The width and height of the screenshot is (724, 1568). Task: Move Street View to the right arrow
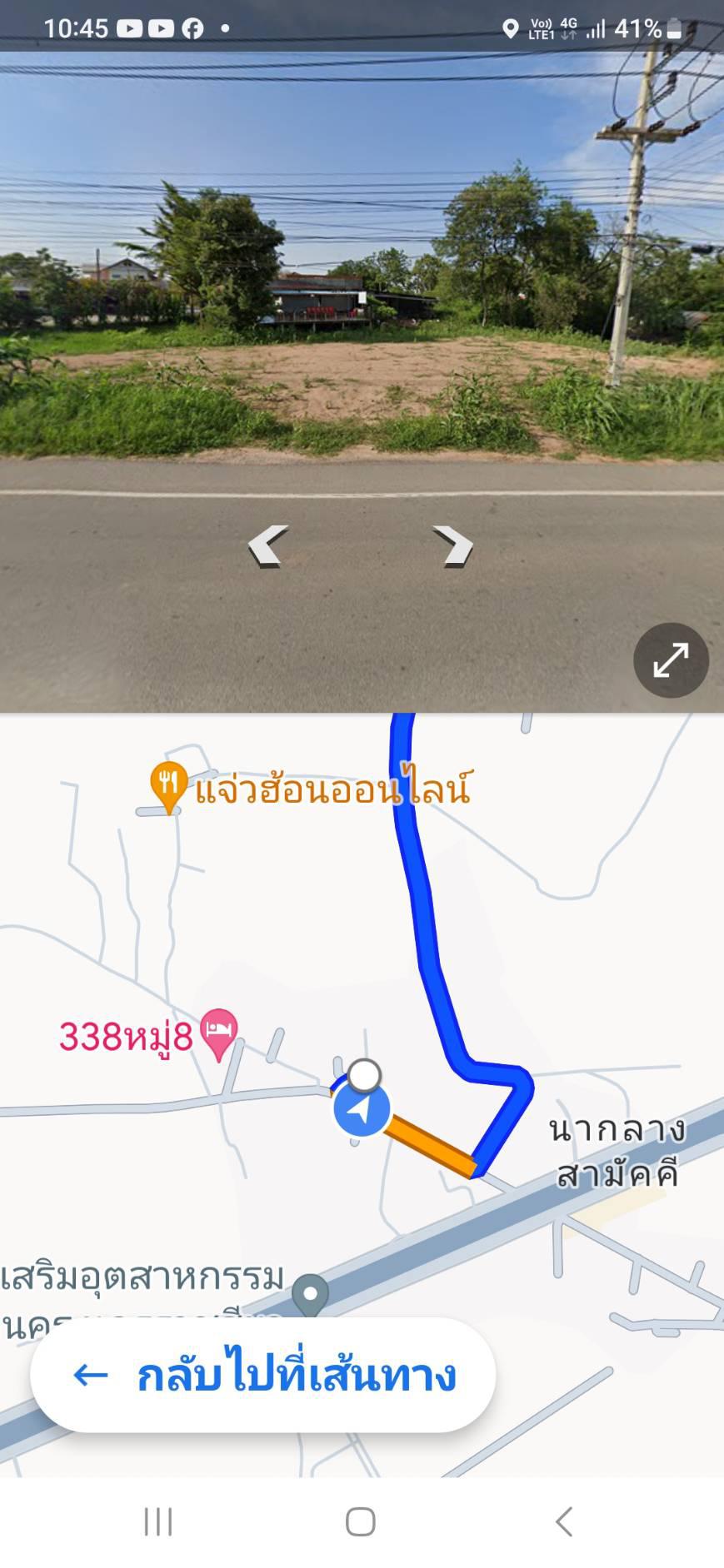click(x=453, y=546)
